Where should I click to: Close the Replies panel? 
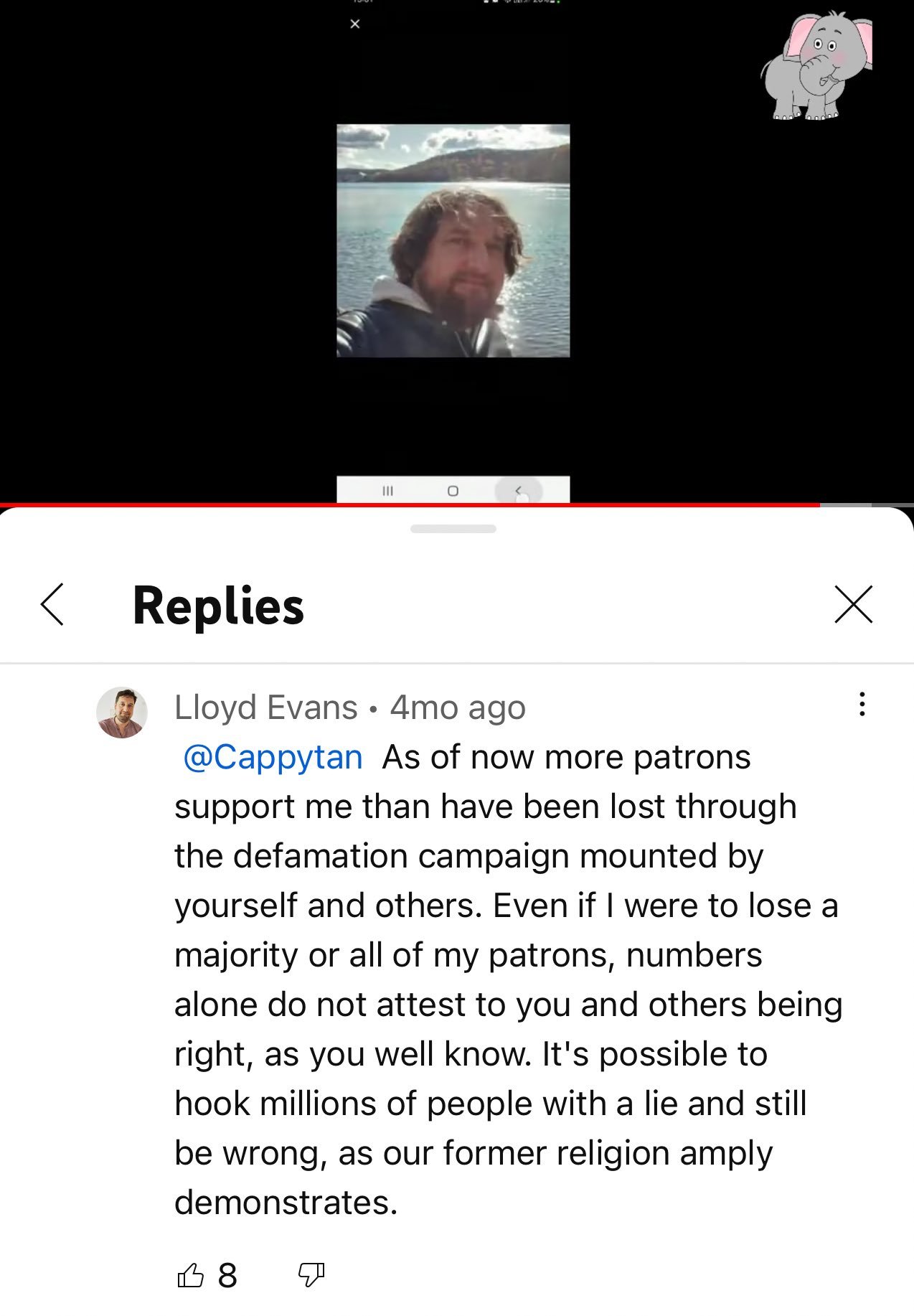(853, 604)
